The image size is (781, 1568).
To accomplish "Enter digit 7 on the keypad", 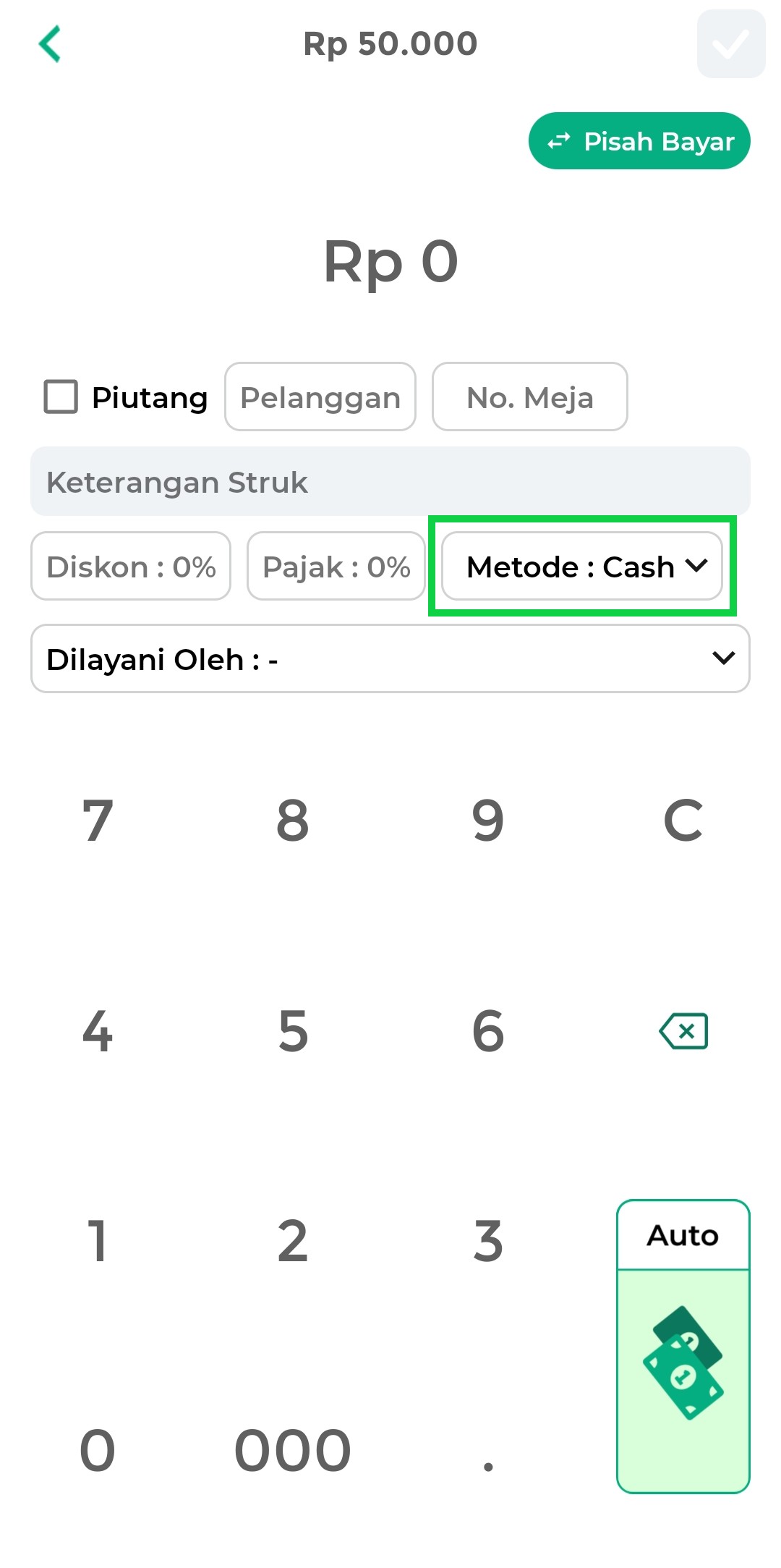I will point(98,821).
